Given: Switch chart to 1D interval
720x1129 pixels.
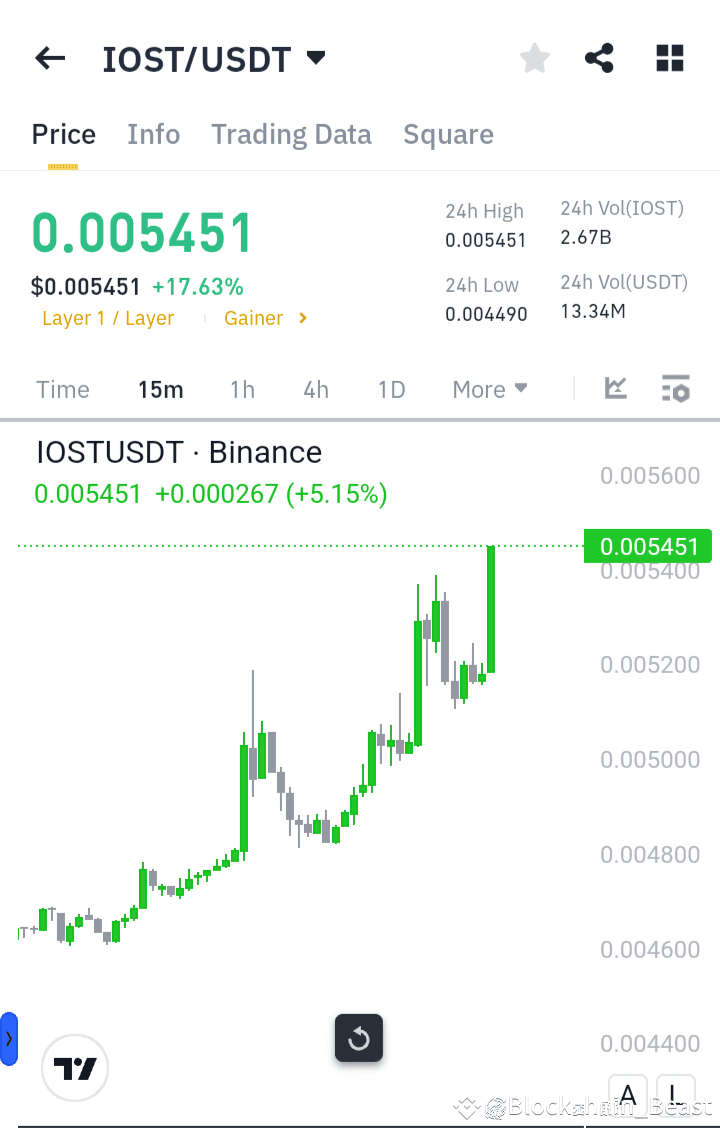Looking at the screenshot, I should pyautogui.click(x=391, y=389).
